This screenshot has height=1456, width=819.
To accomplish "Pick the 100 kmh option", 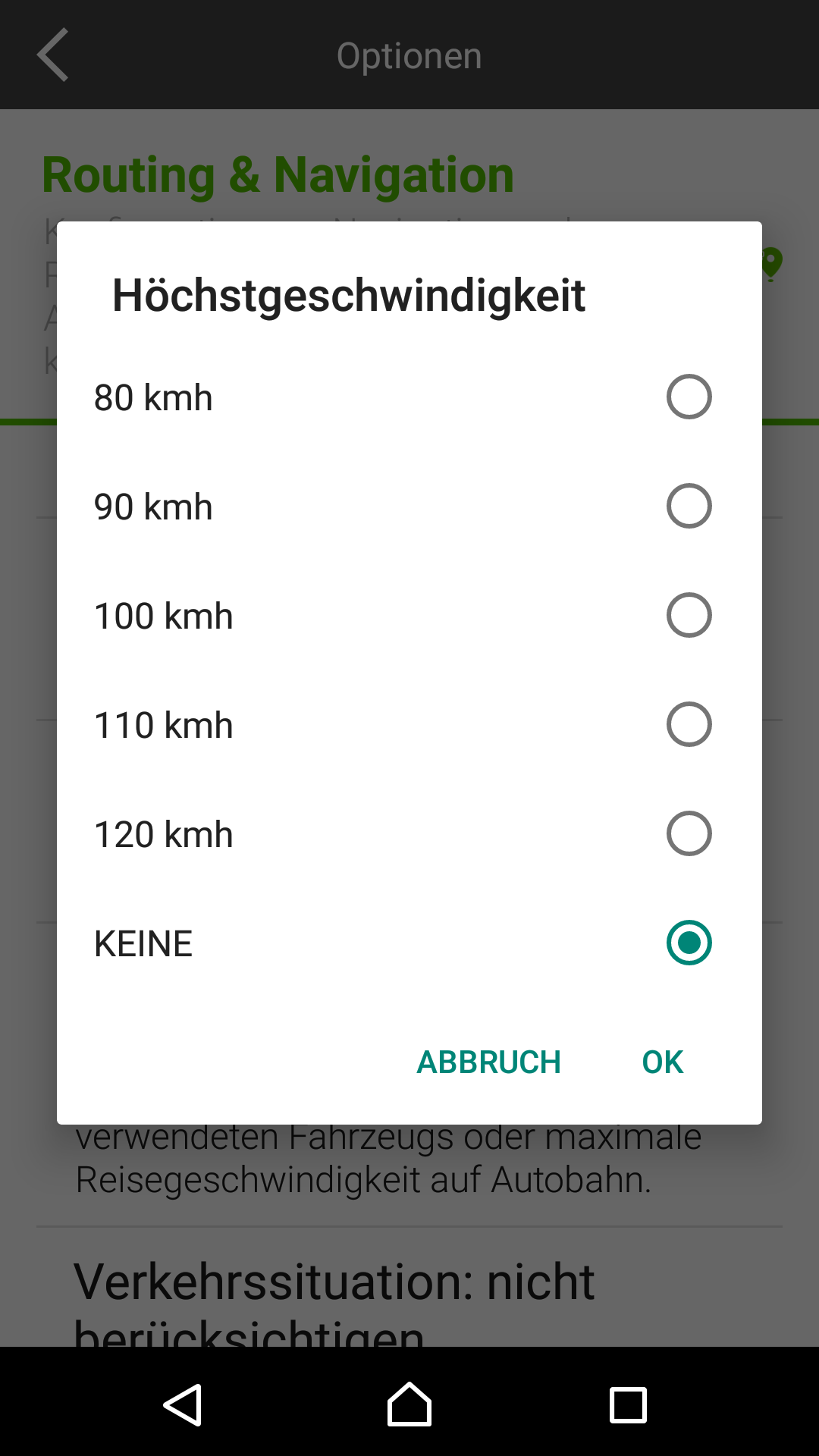I will [x=689, y=615].
